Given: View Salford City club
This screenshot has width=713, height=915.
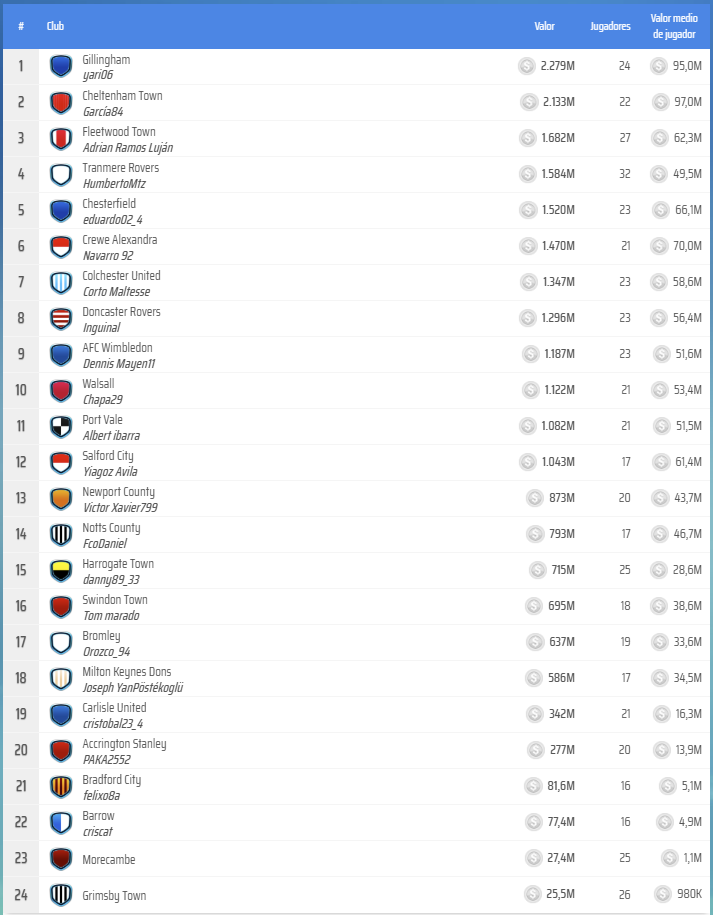Looking at the screenshot, I should click(x=108, y=456).
